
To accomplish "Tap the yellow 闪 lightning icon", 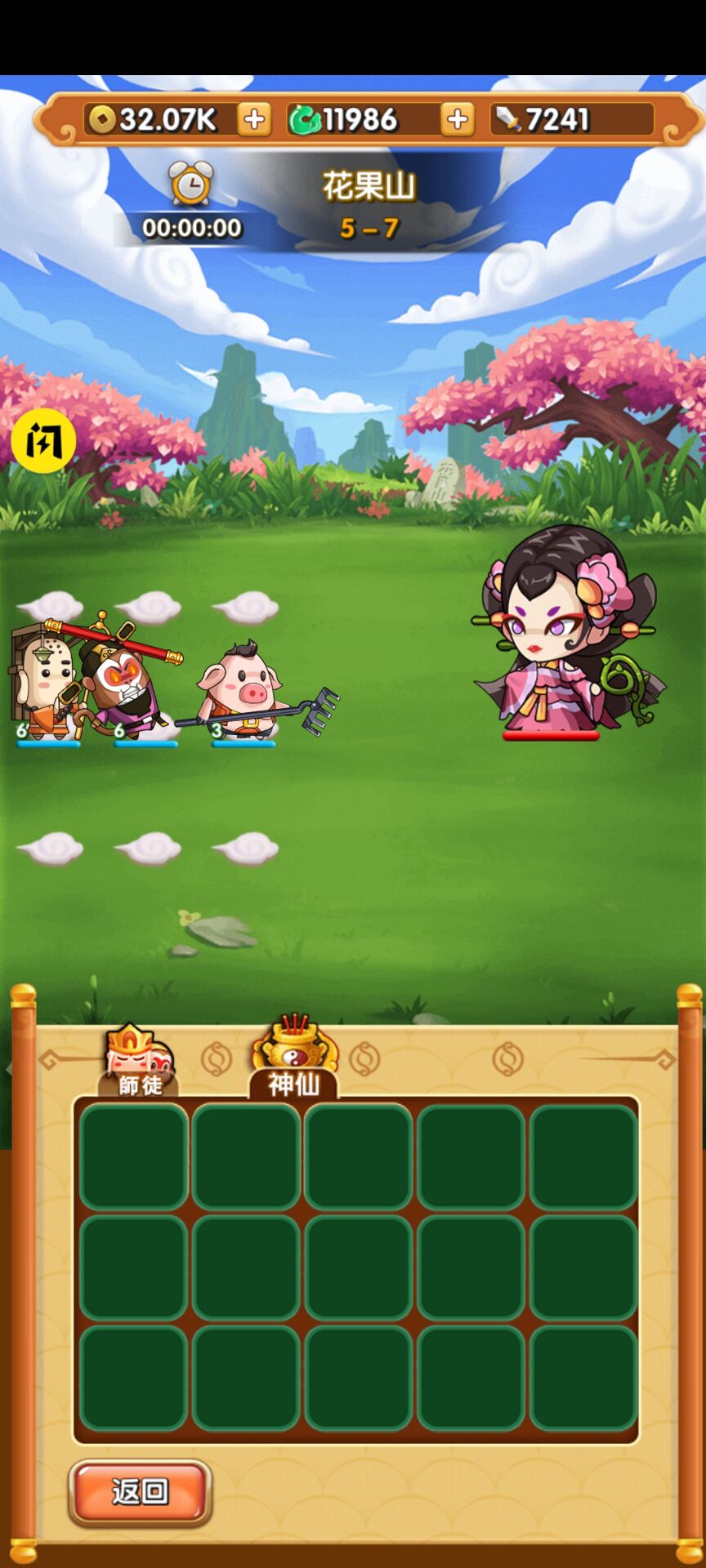I will click(43, 441).
